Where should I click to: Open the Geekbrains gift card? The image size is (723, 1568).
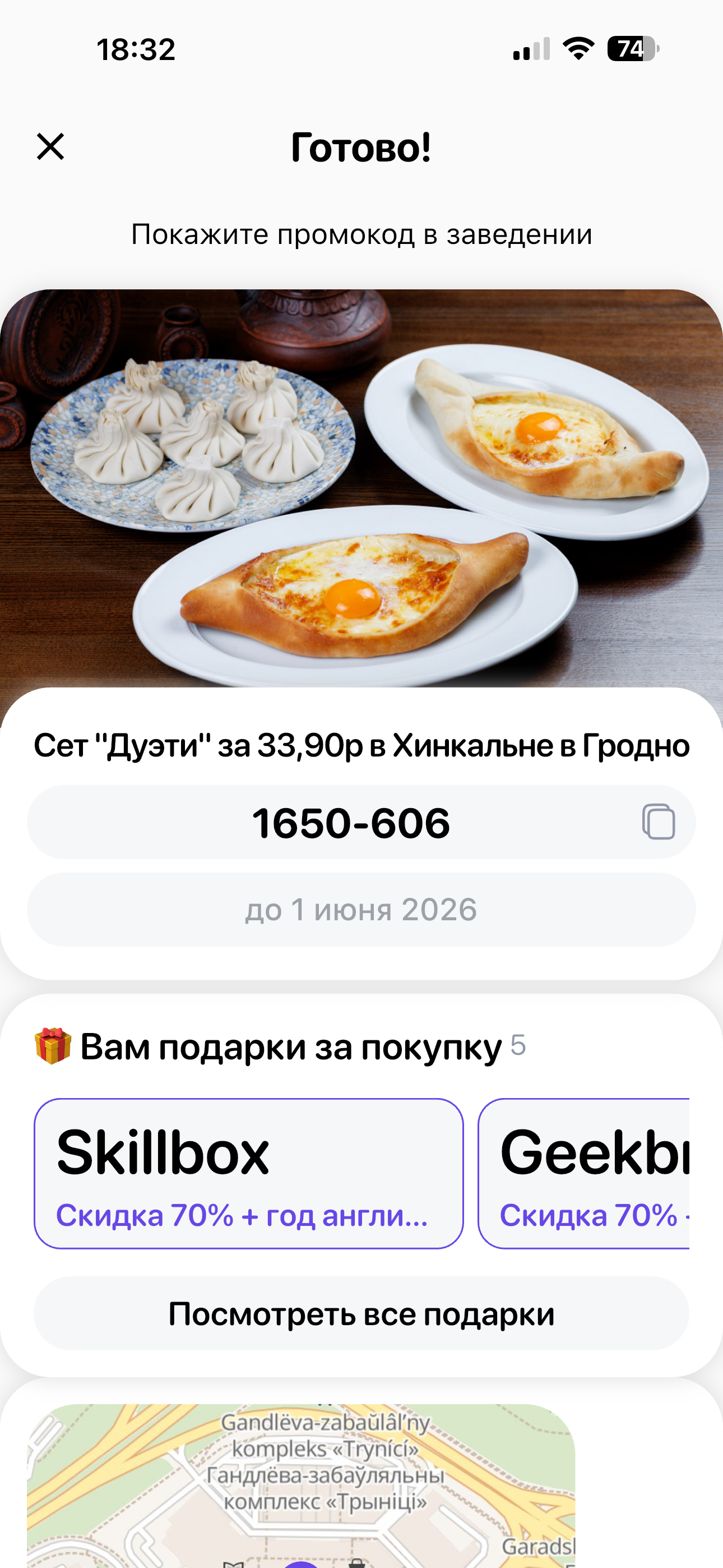[584, 1173]
